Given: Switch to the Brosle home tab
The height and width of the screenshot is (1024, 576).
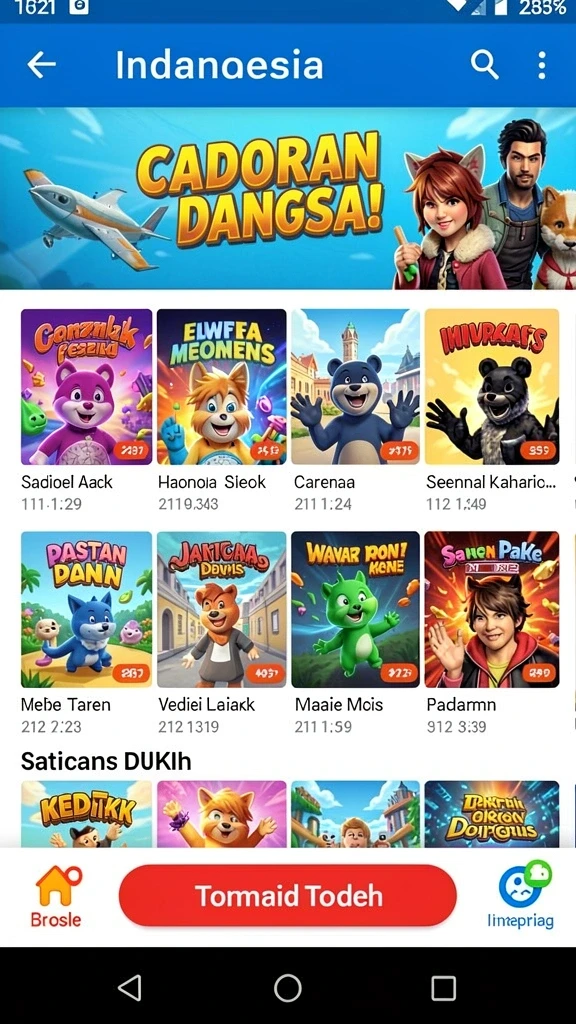Looking at the screenshot, I should (x=57, y=897).
